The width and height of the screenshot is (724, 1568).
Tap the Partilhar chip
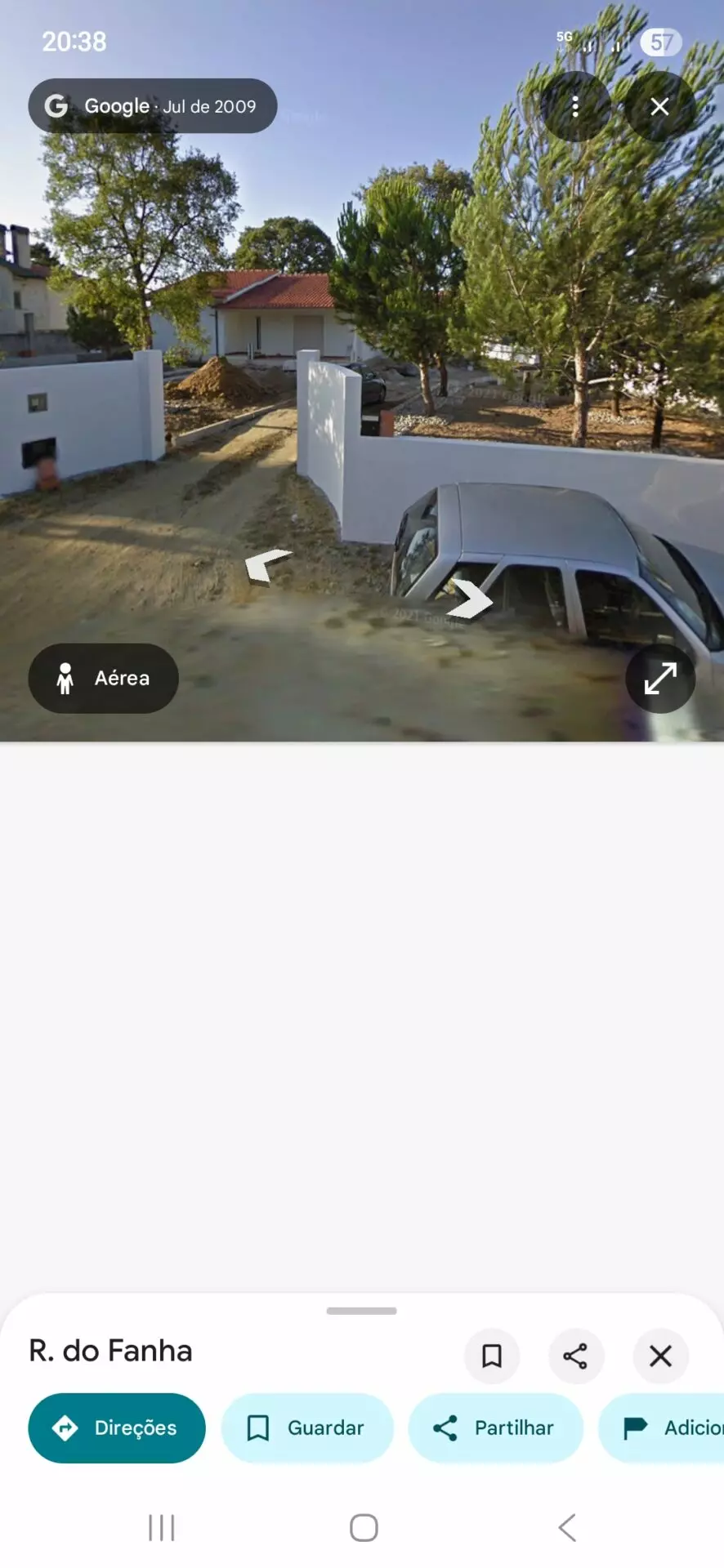click(495, 1428)
